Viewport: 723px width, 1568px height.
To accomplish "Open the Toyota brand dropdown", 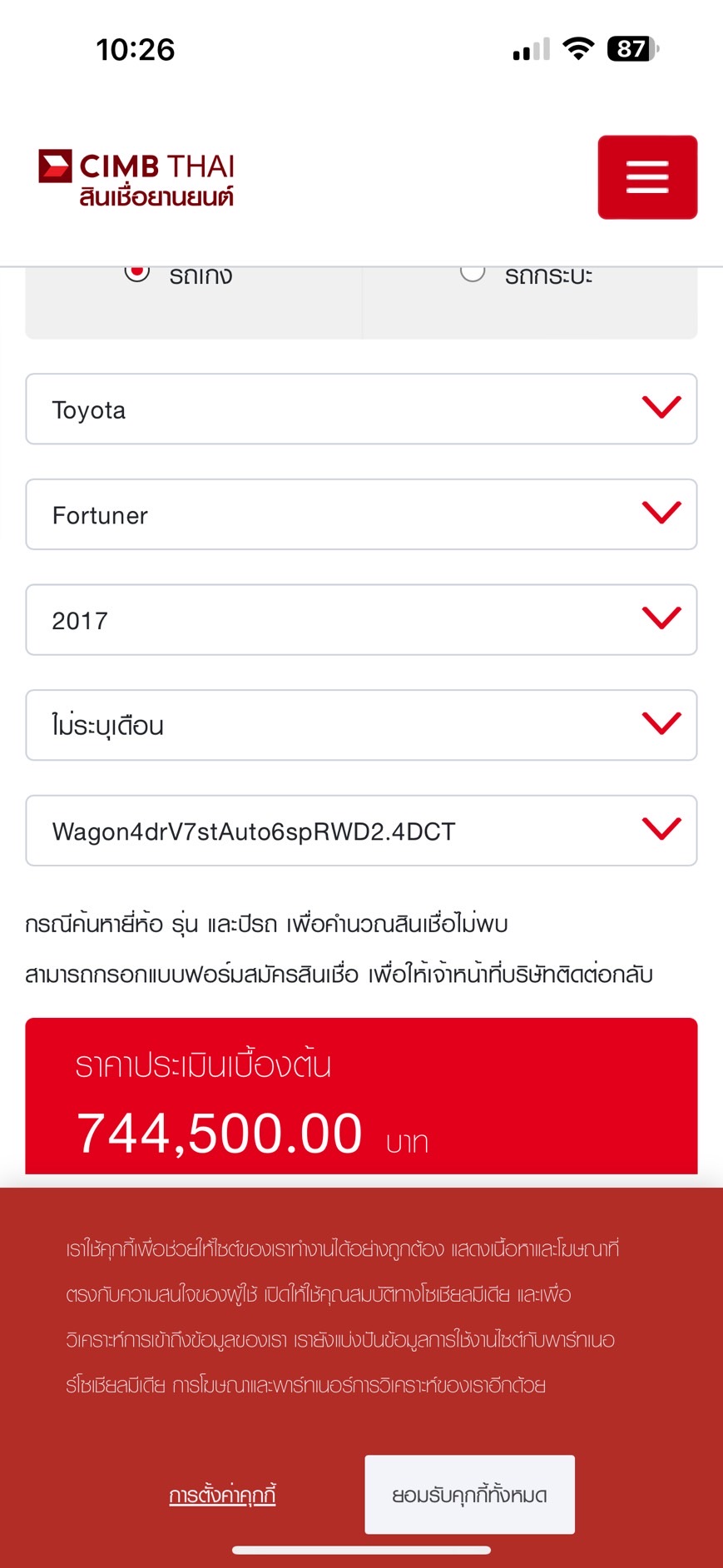I will click(361, 409).
